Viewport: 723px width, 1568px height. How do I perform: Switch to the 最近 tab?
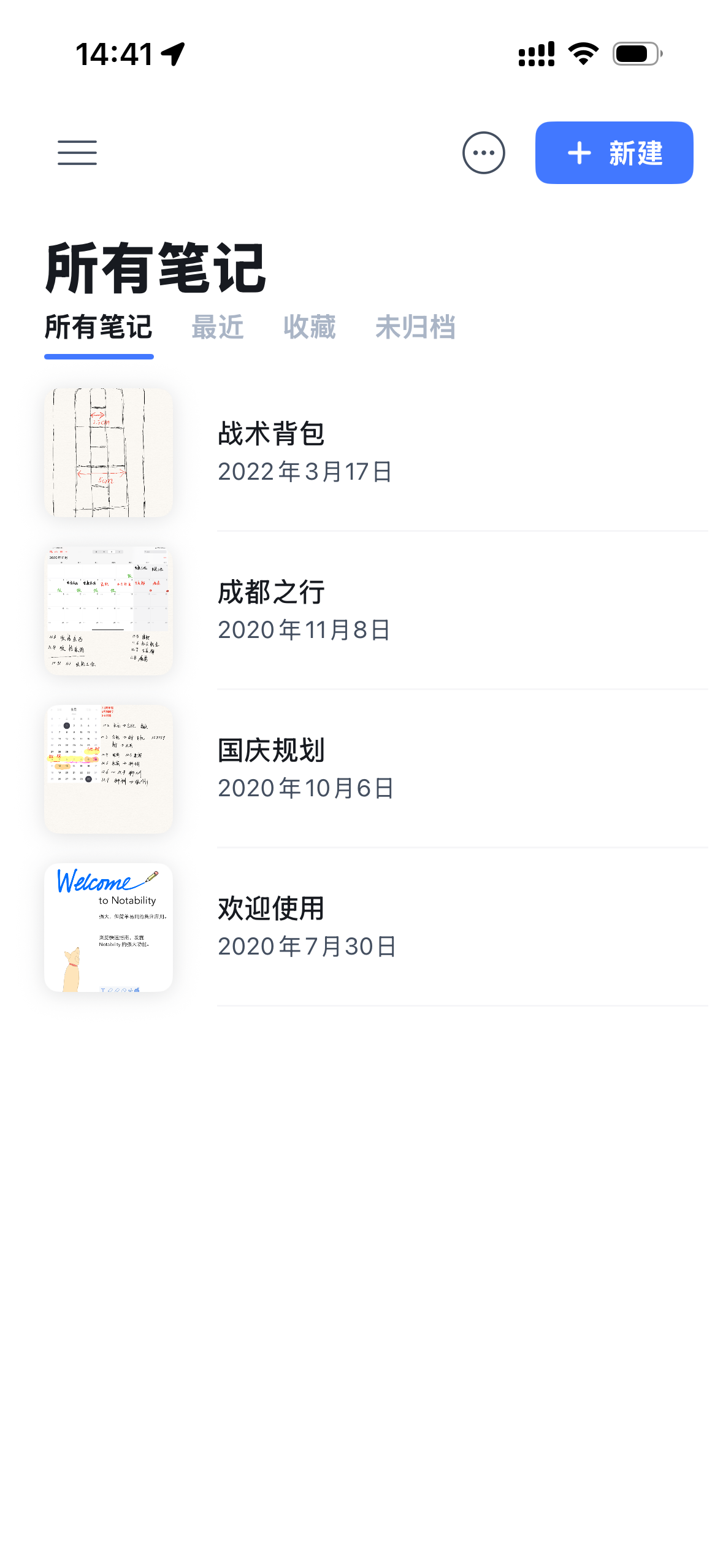pos(218,327)
